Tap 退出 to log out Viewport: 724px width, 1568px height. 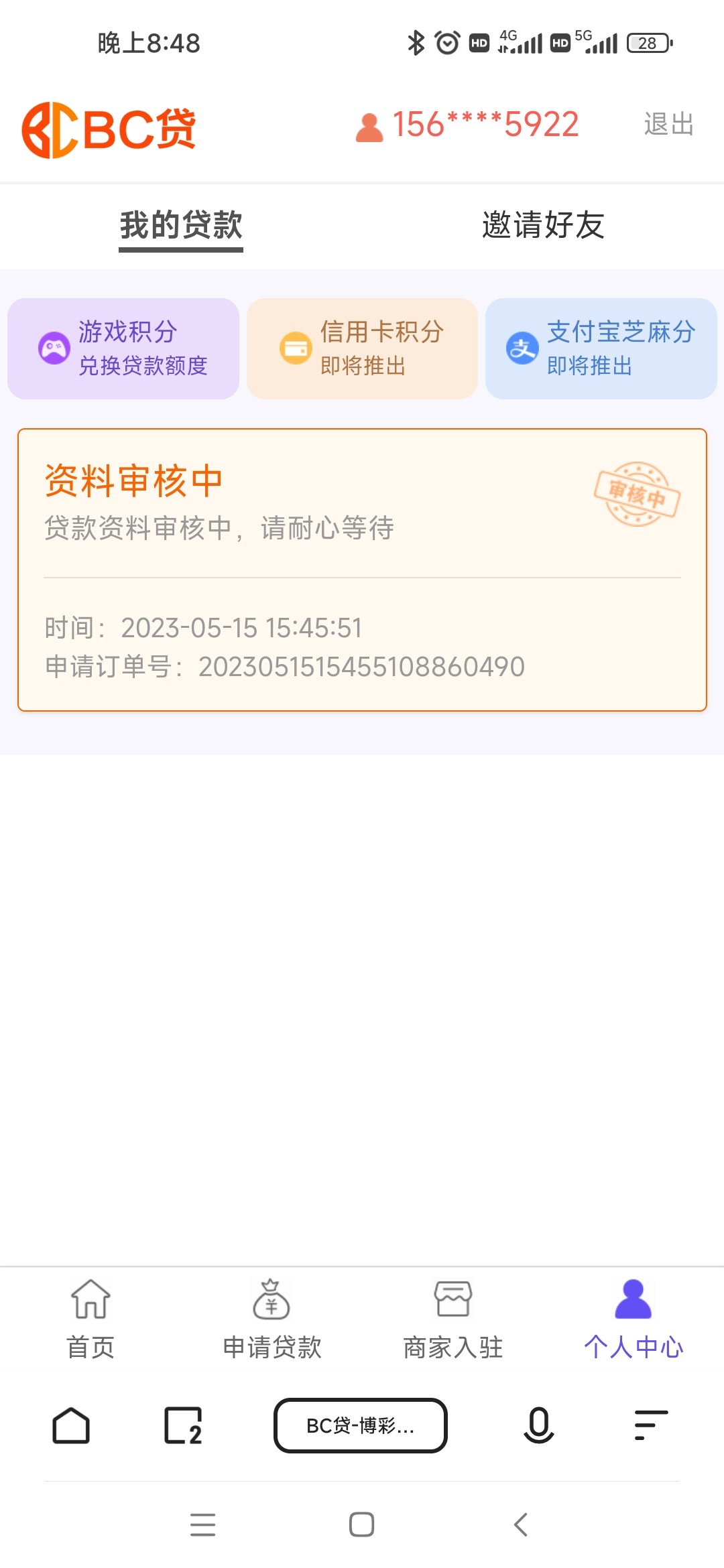(x=667, y=125)
